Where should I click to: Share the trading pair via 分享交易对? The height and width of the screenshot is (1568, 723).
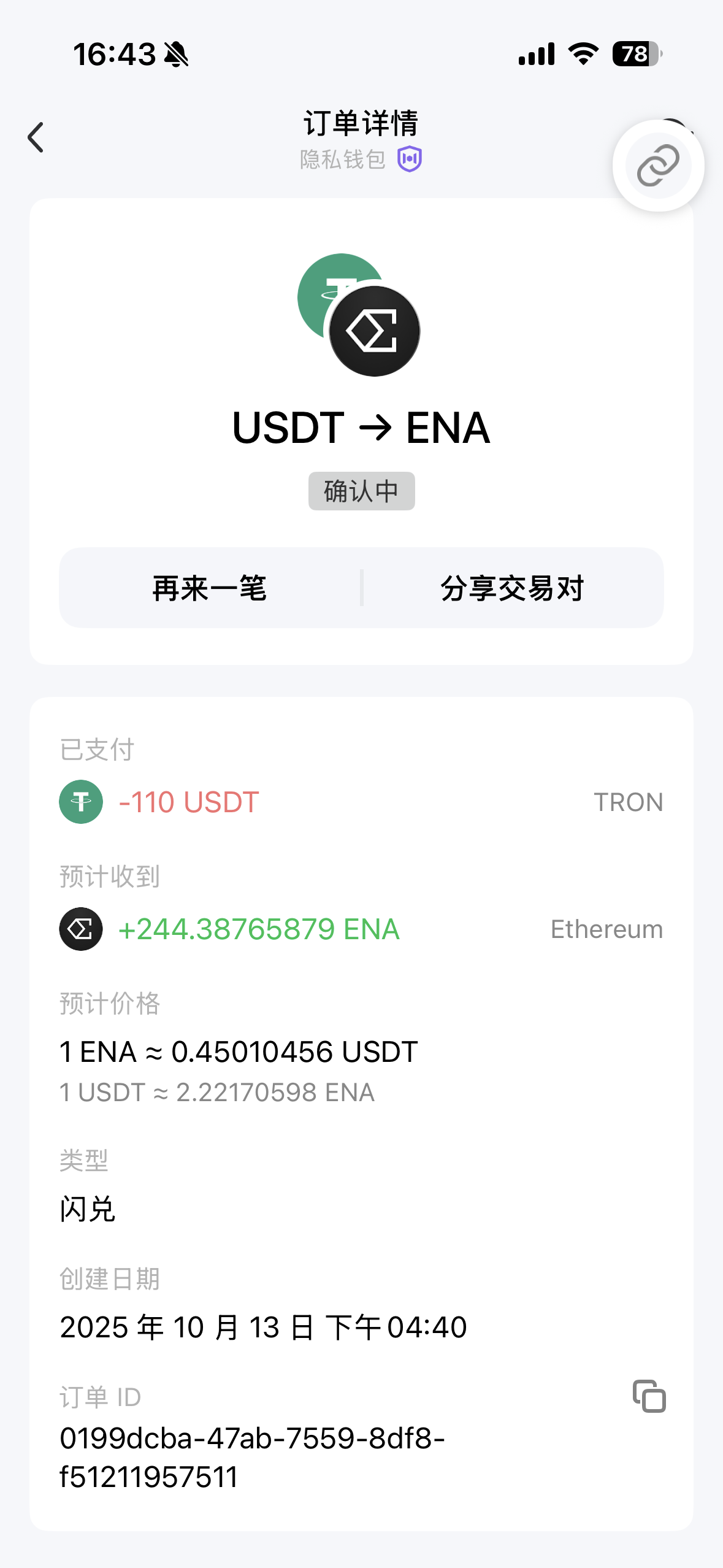pyautogui.click(x=513, y=588)
